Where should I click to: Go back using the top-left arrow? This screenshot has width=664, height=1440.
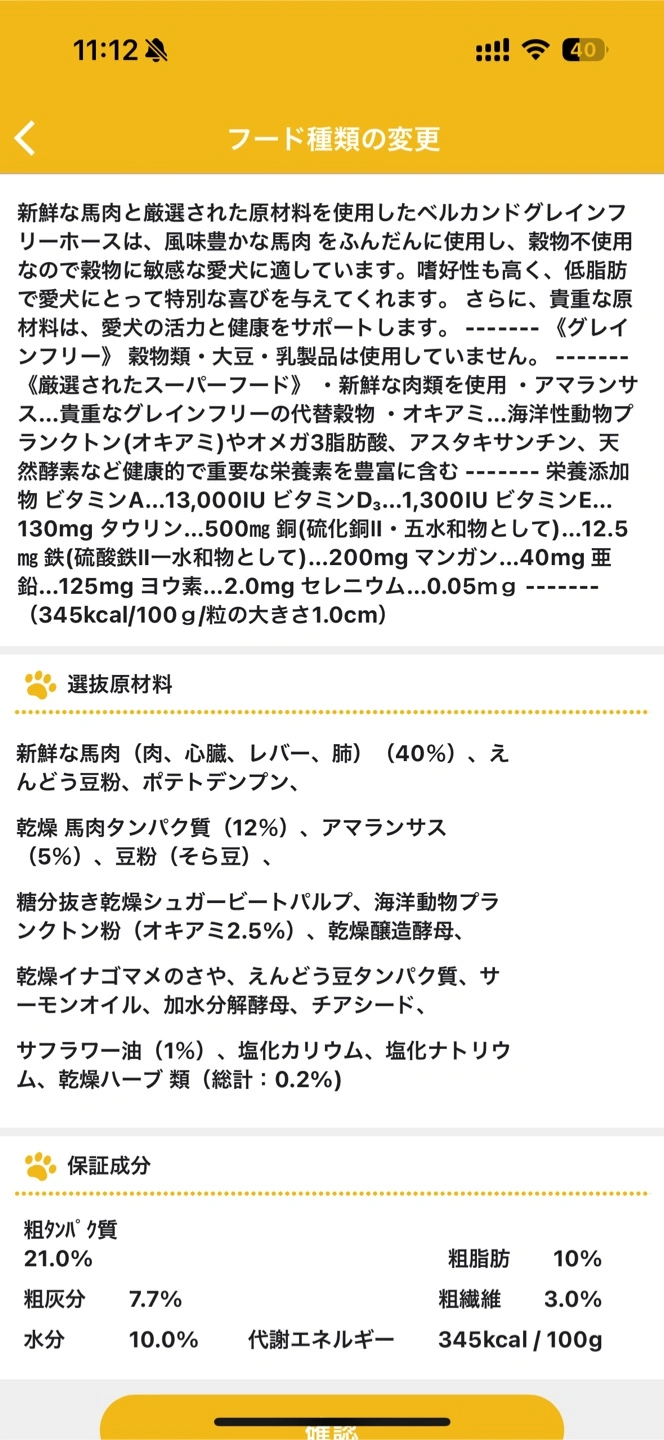(26, 138)
